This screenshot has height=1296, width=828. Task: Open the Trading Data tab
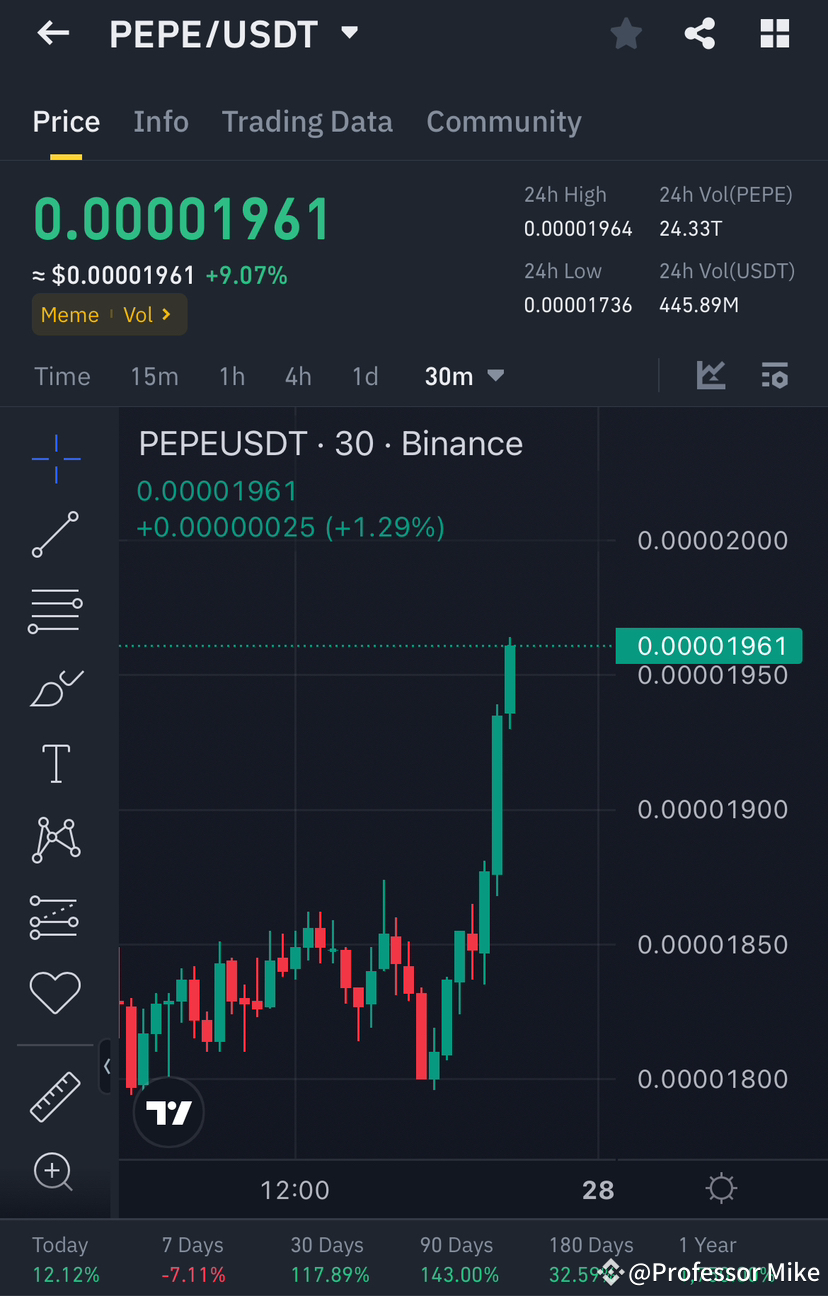[307, 121]
